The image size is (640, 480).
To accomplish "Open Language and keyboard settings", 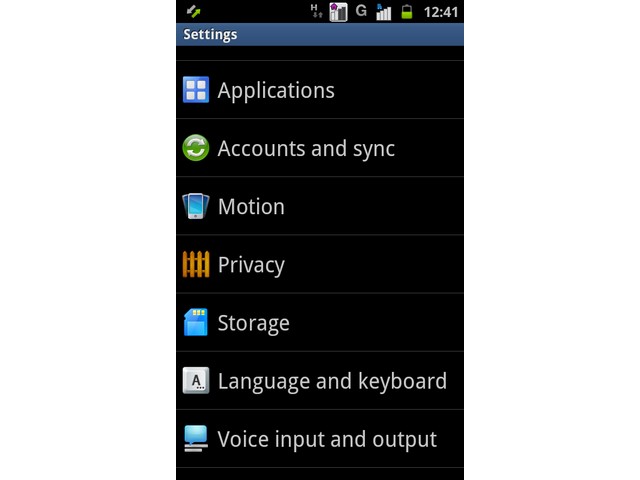I will click(331, 381).
